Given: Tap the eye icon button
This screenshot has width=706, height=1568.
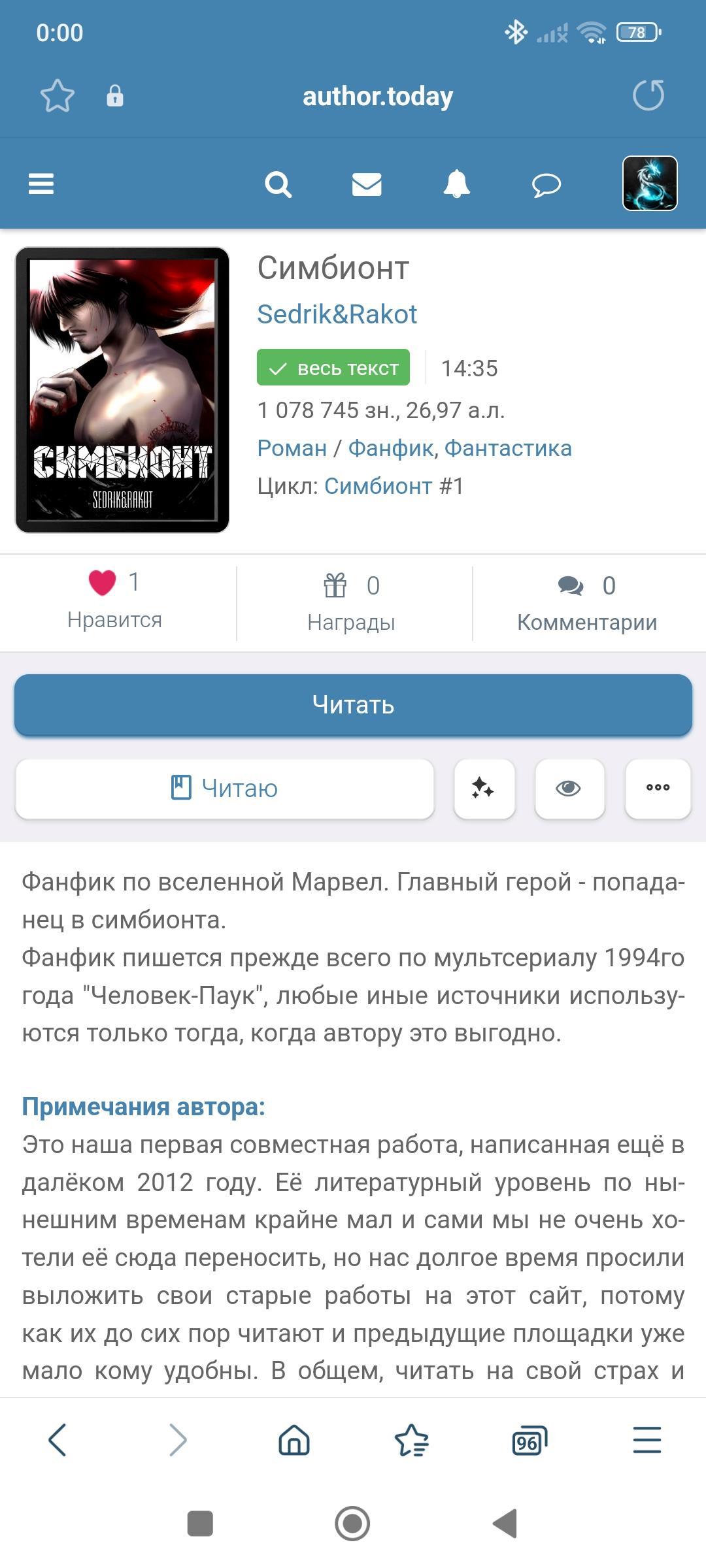Looking at the screenshot, I should (569, 789).
